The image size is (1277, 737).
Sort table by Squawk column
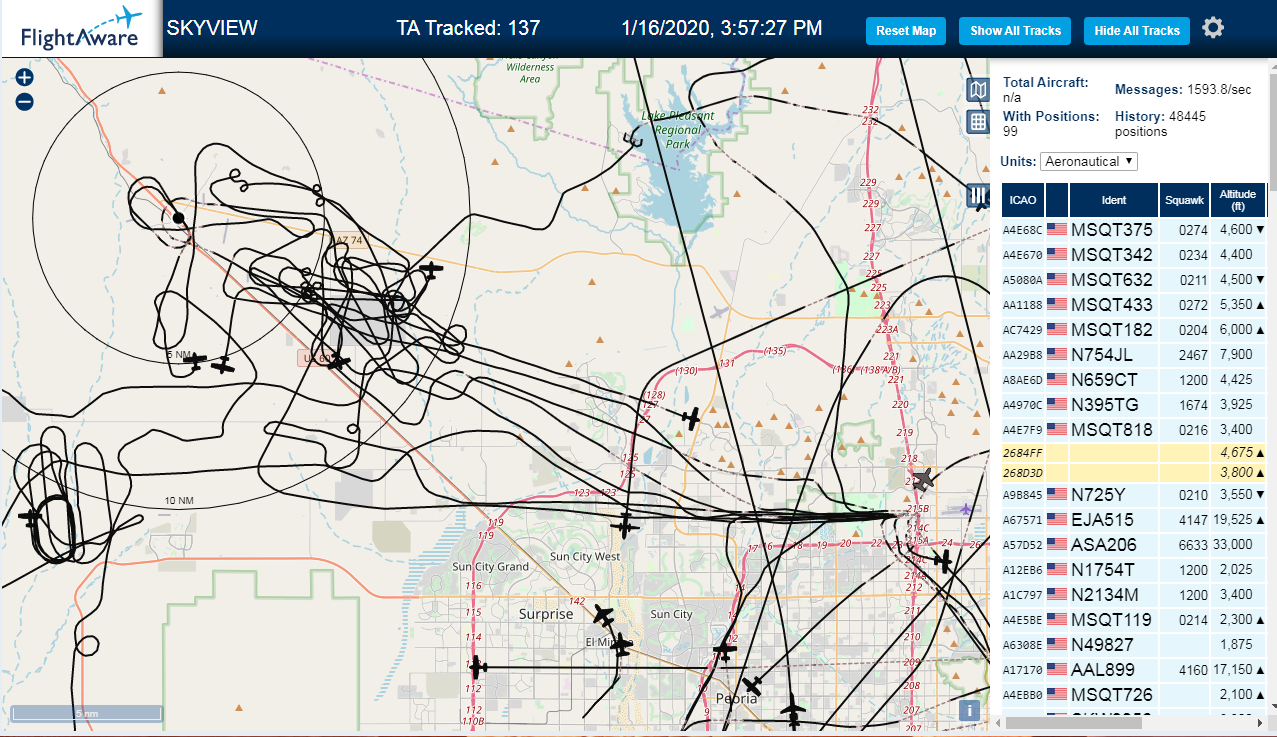tap(1184, 200)
